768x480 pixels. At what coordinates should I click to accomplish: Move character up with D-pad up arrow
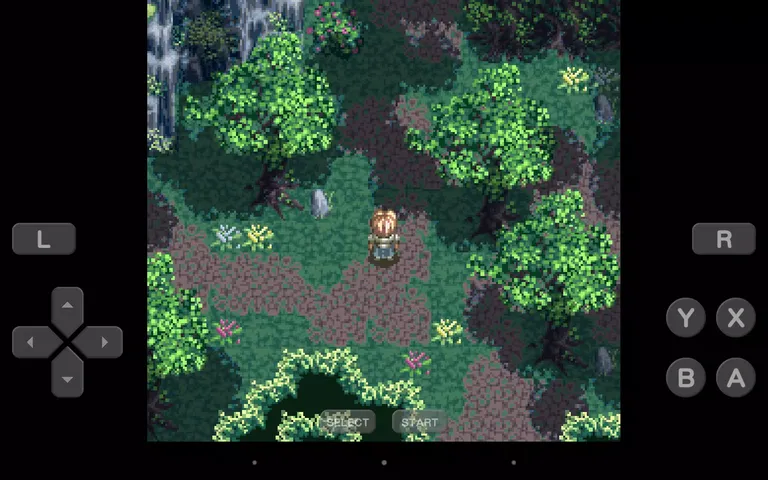click(67, 305)
